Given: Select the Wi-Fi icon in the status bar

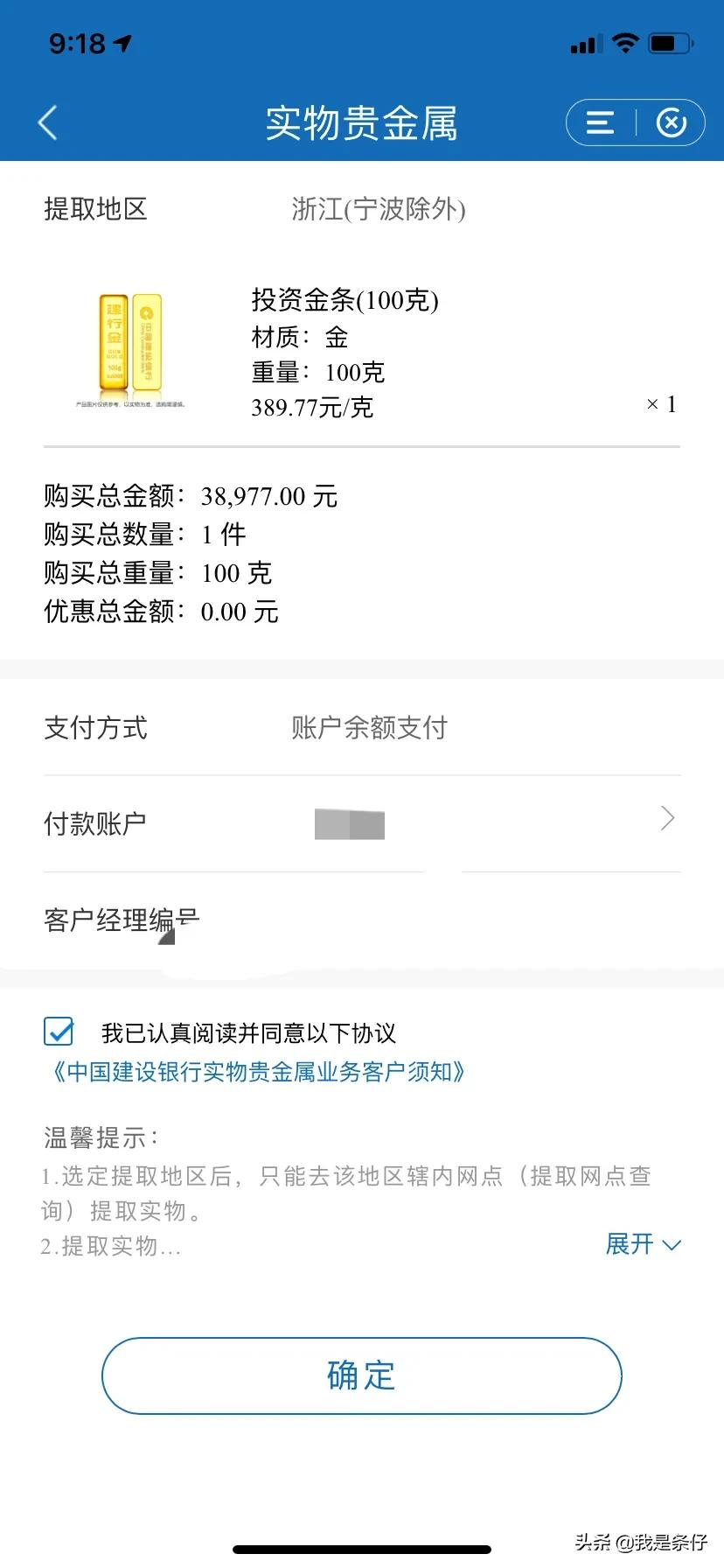Looking at the screenshot, I should 626,42.
